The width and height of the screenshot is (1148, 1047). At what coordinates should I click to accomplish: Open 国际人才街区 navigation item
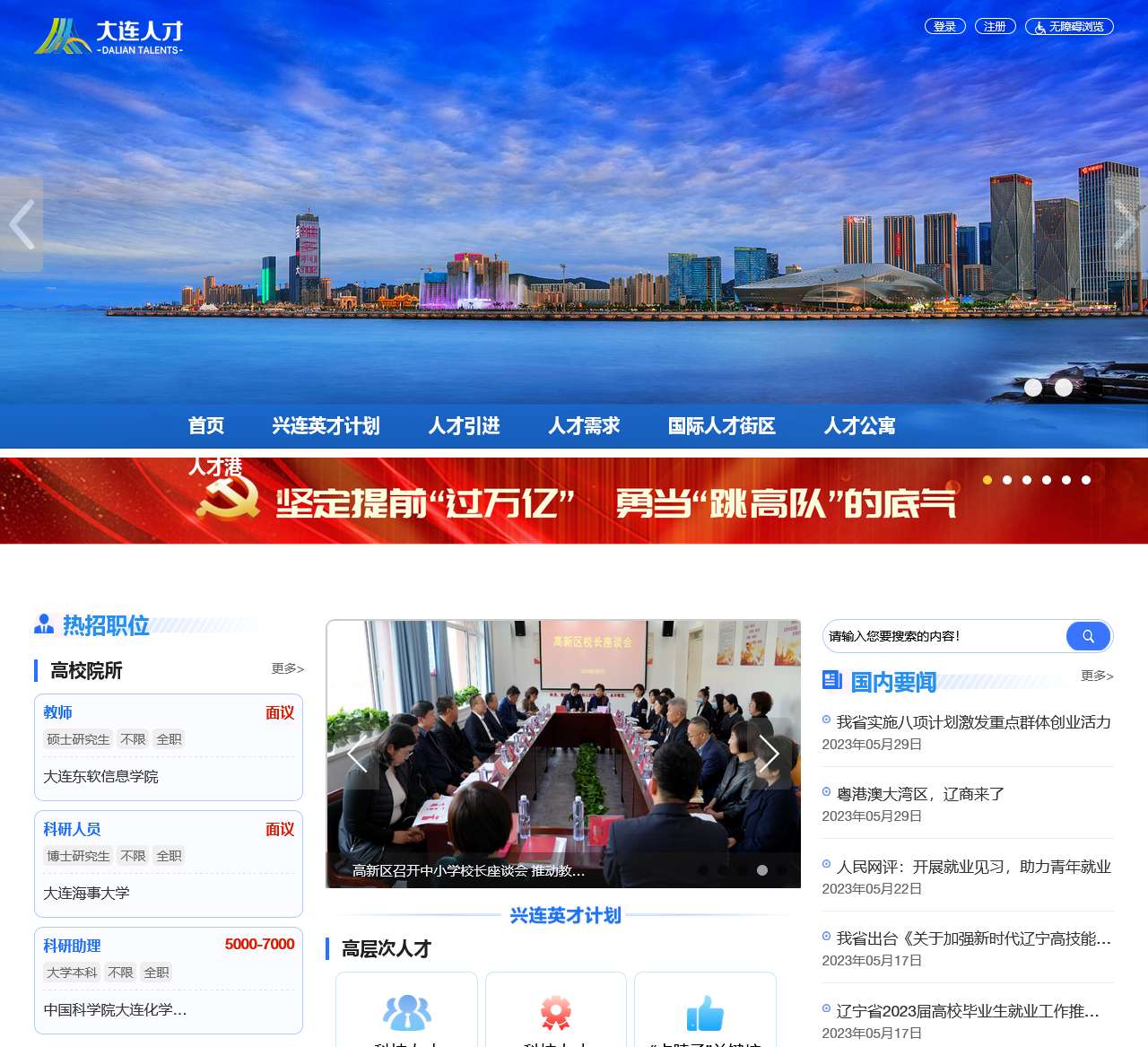coord(721,426)
